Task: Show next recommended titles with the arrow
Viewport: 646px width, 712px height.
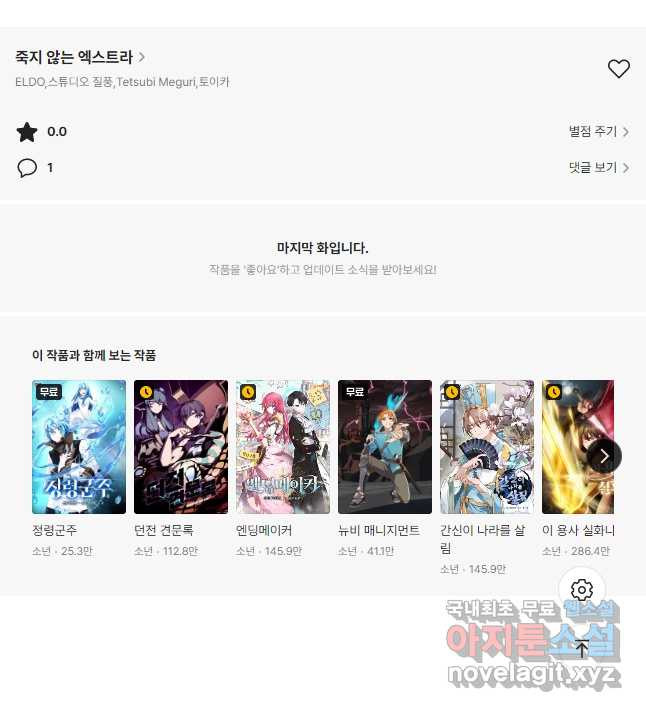Action: 604,456
